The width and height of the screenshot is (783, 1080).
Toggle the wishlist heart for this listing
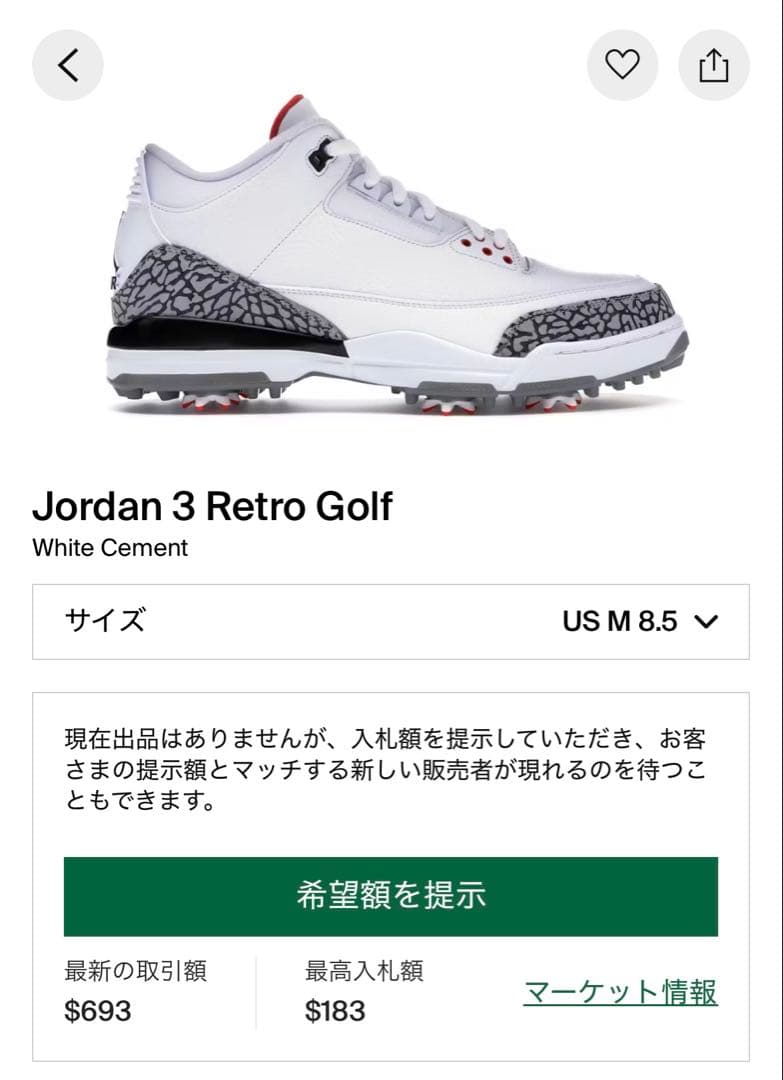(x=622, y=64)
